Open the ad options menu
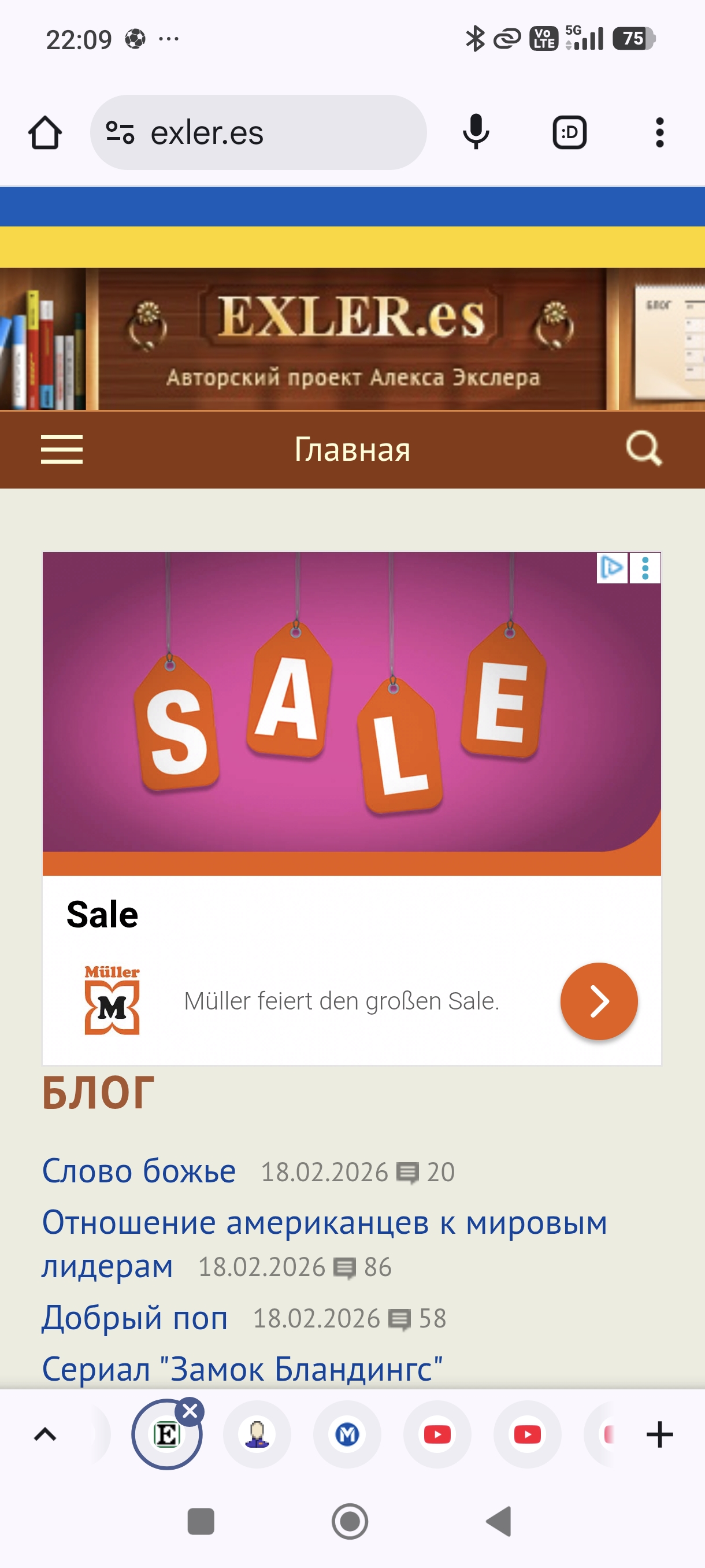Image resolution: width=705 pixels, height=1568 pixels. click(645, 568)
